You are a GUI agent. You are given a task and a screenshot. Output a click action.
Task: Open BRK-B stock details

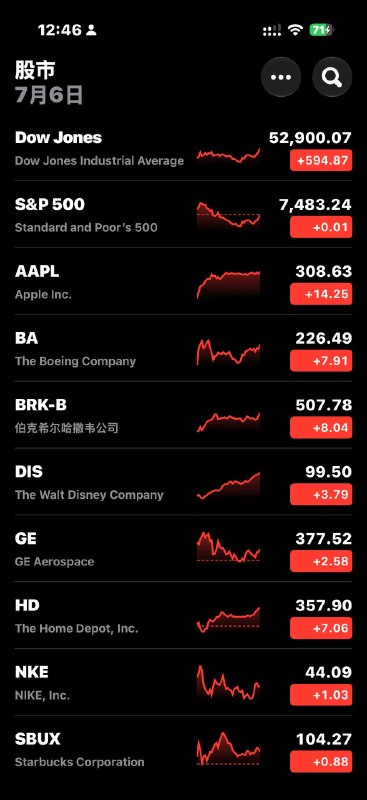pos(183,415)
